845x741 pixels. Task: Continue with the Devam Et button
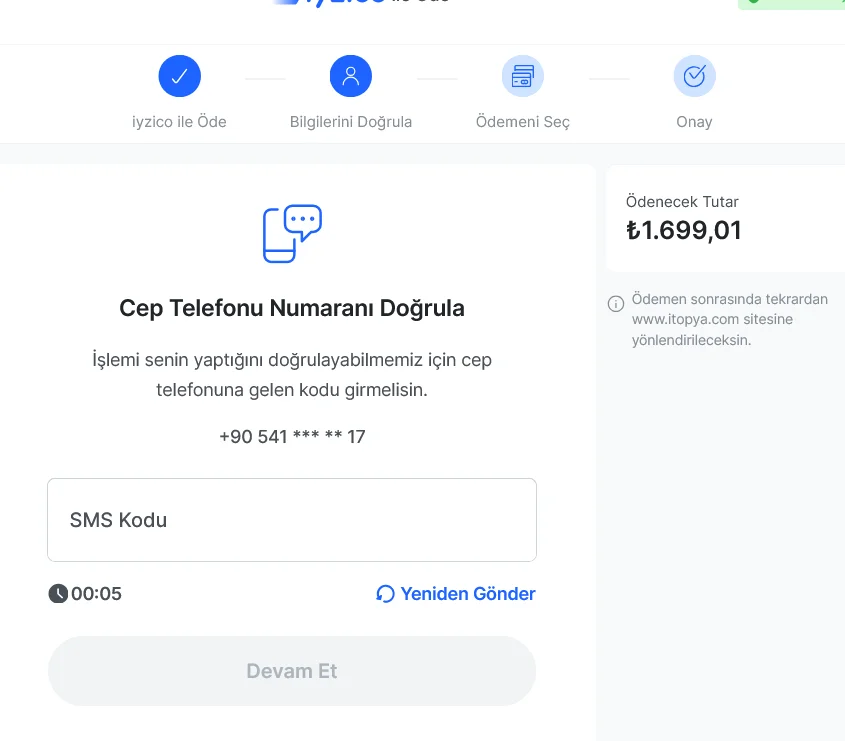[x=291, y=671]
